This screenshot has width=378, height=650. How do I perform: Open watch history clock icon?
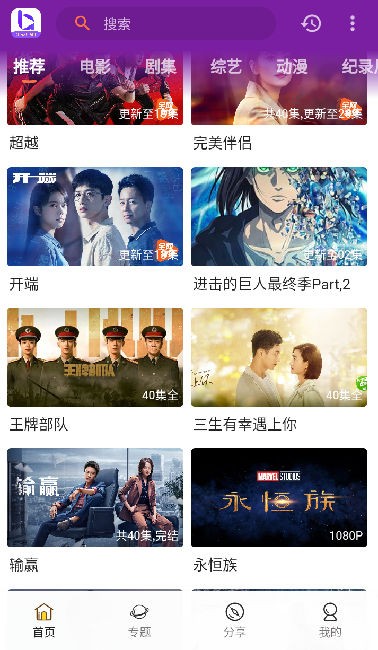(x=311, y=24)
